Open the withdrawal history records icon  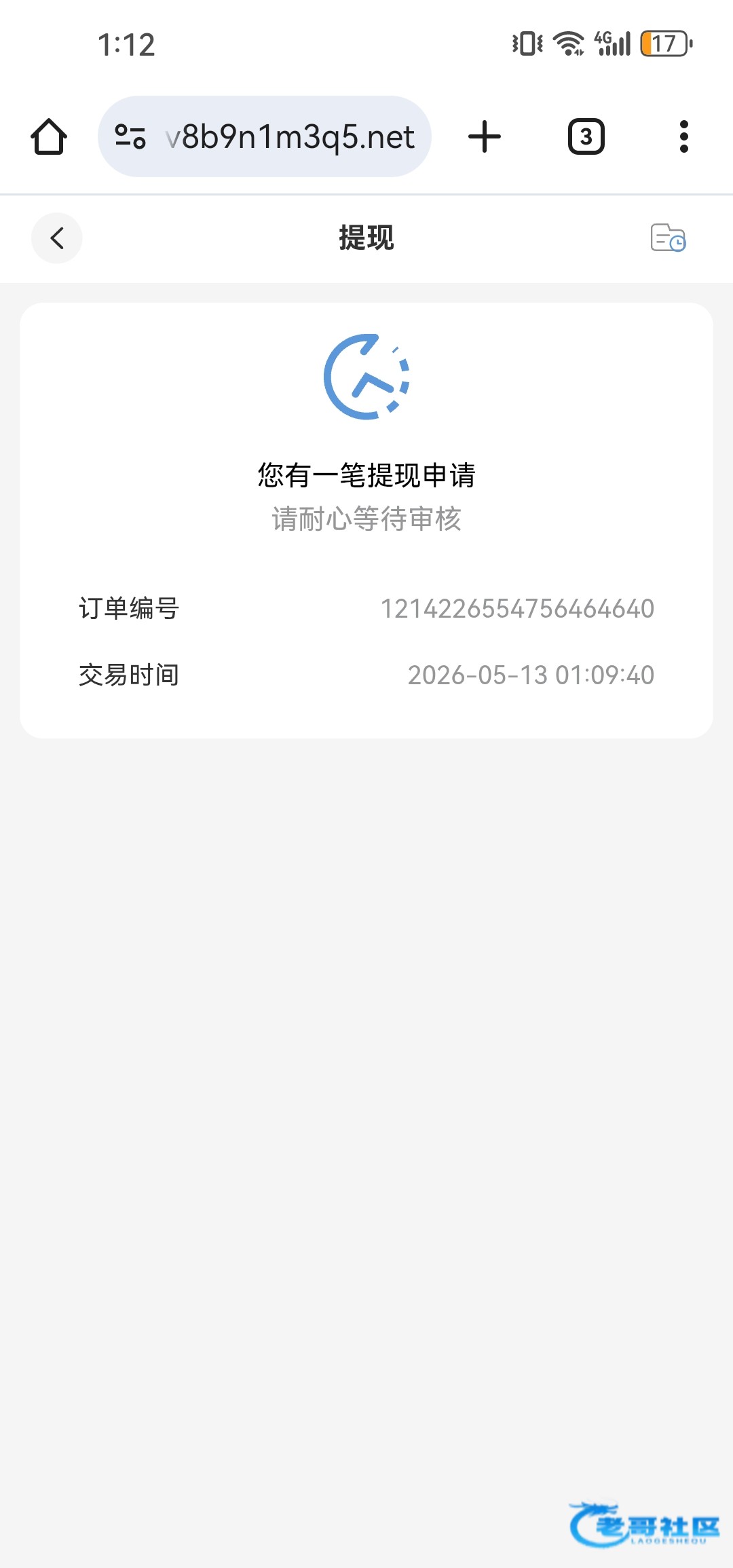coord(668,238)
